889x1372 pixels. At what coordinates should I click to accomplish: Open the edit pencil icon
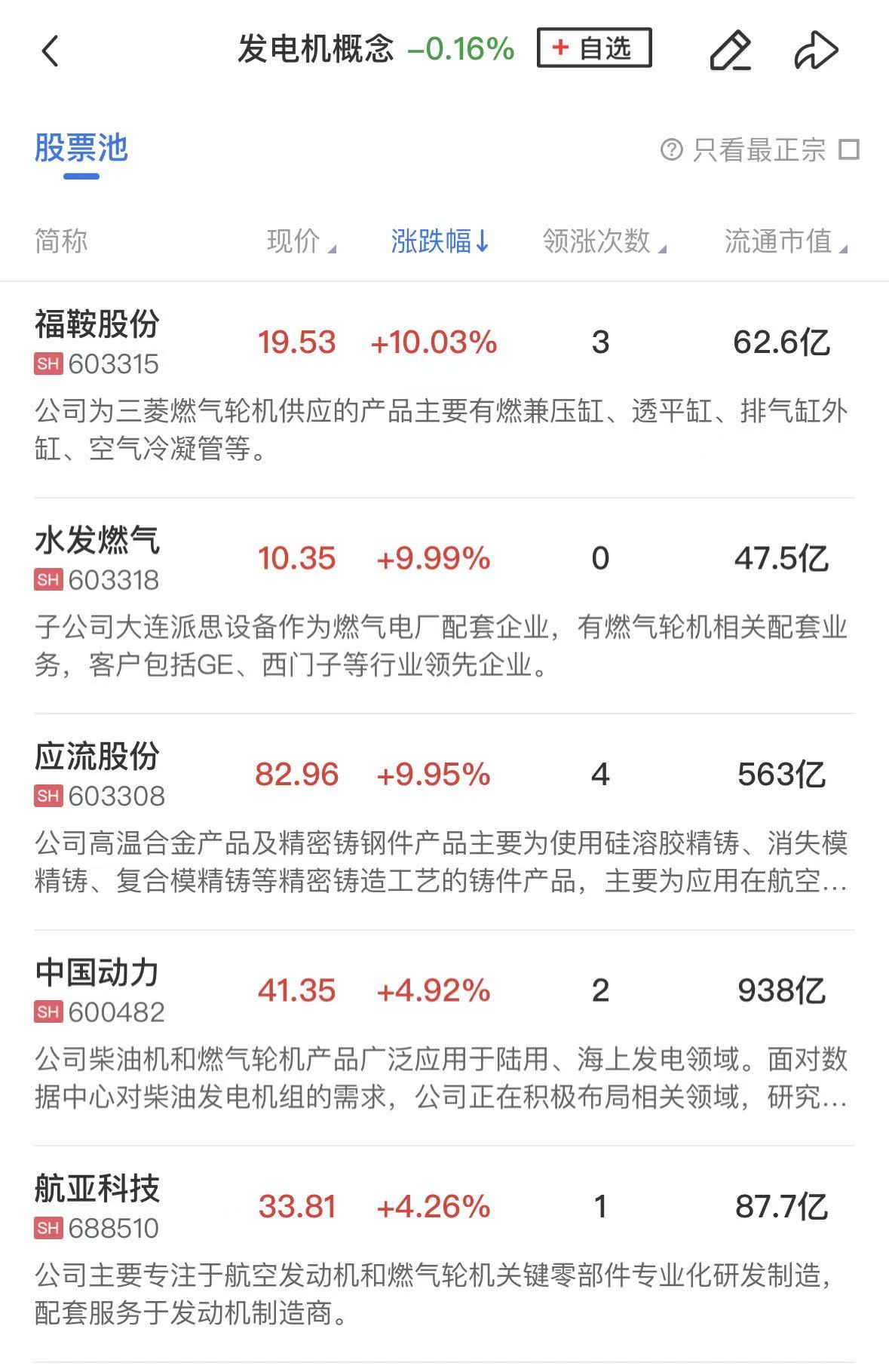click(730, 51)
